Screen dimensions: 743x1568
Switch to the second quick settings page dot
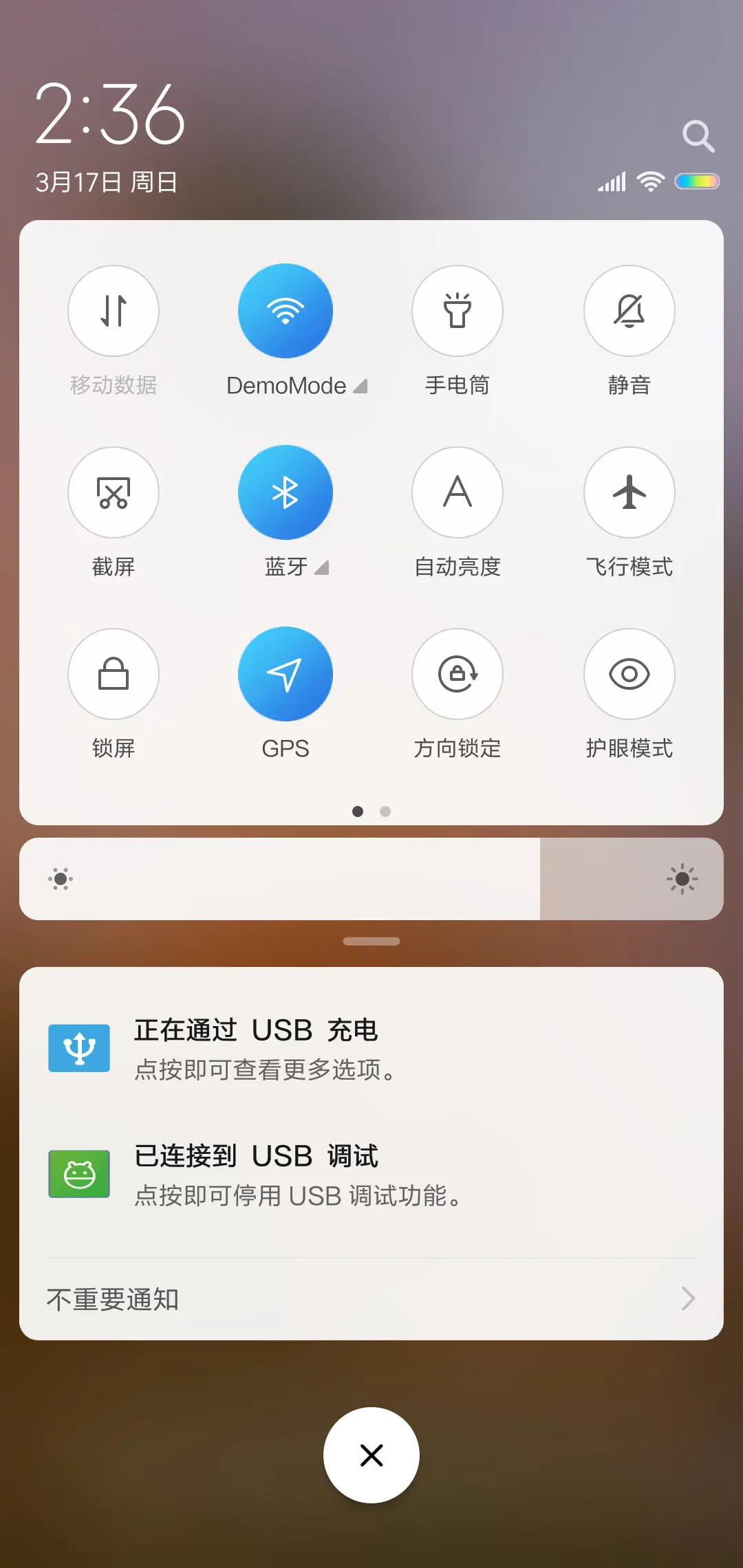coord(385,812)
